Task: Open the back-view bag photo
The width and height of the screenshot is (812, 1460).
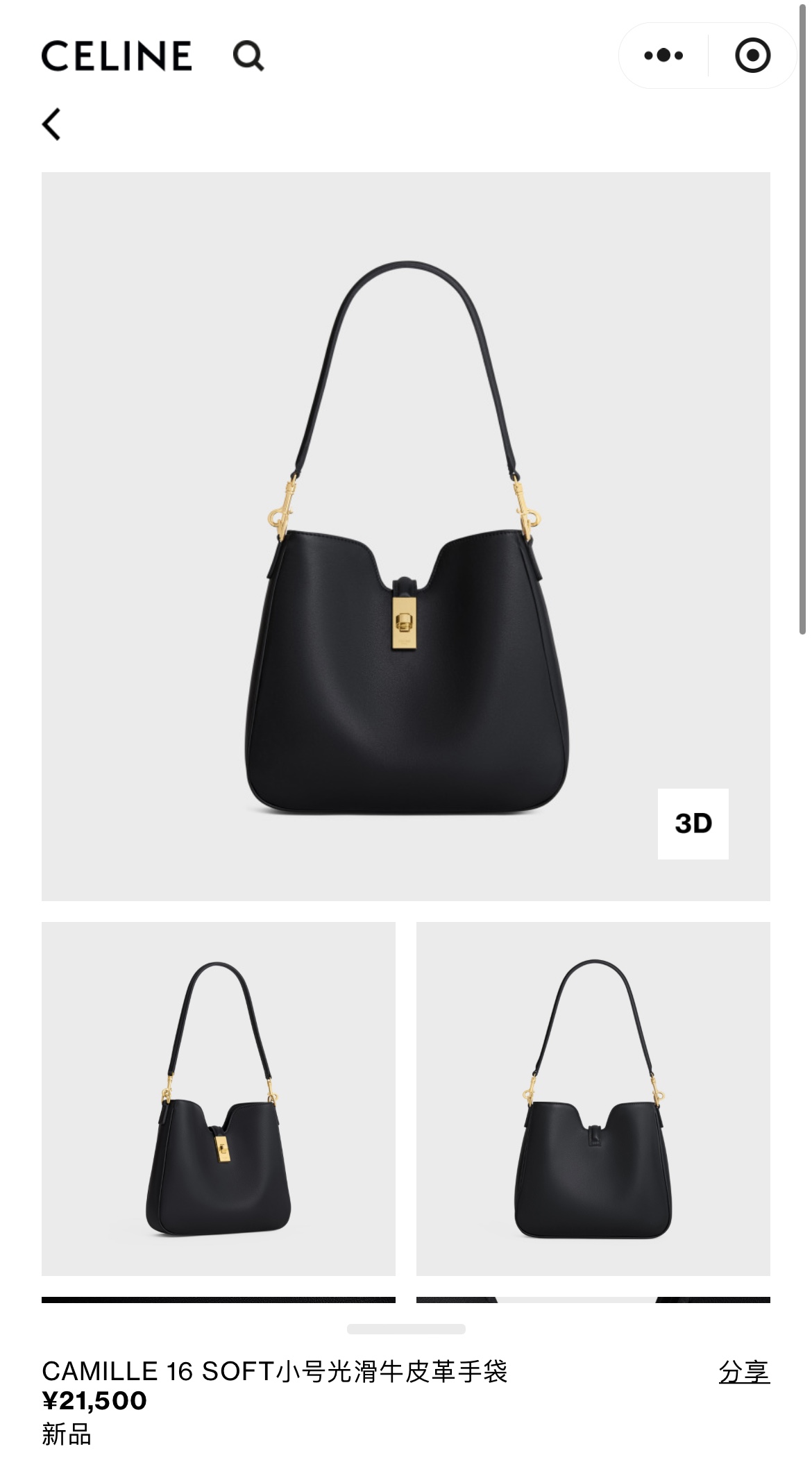Action: [593, 1098]
